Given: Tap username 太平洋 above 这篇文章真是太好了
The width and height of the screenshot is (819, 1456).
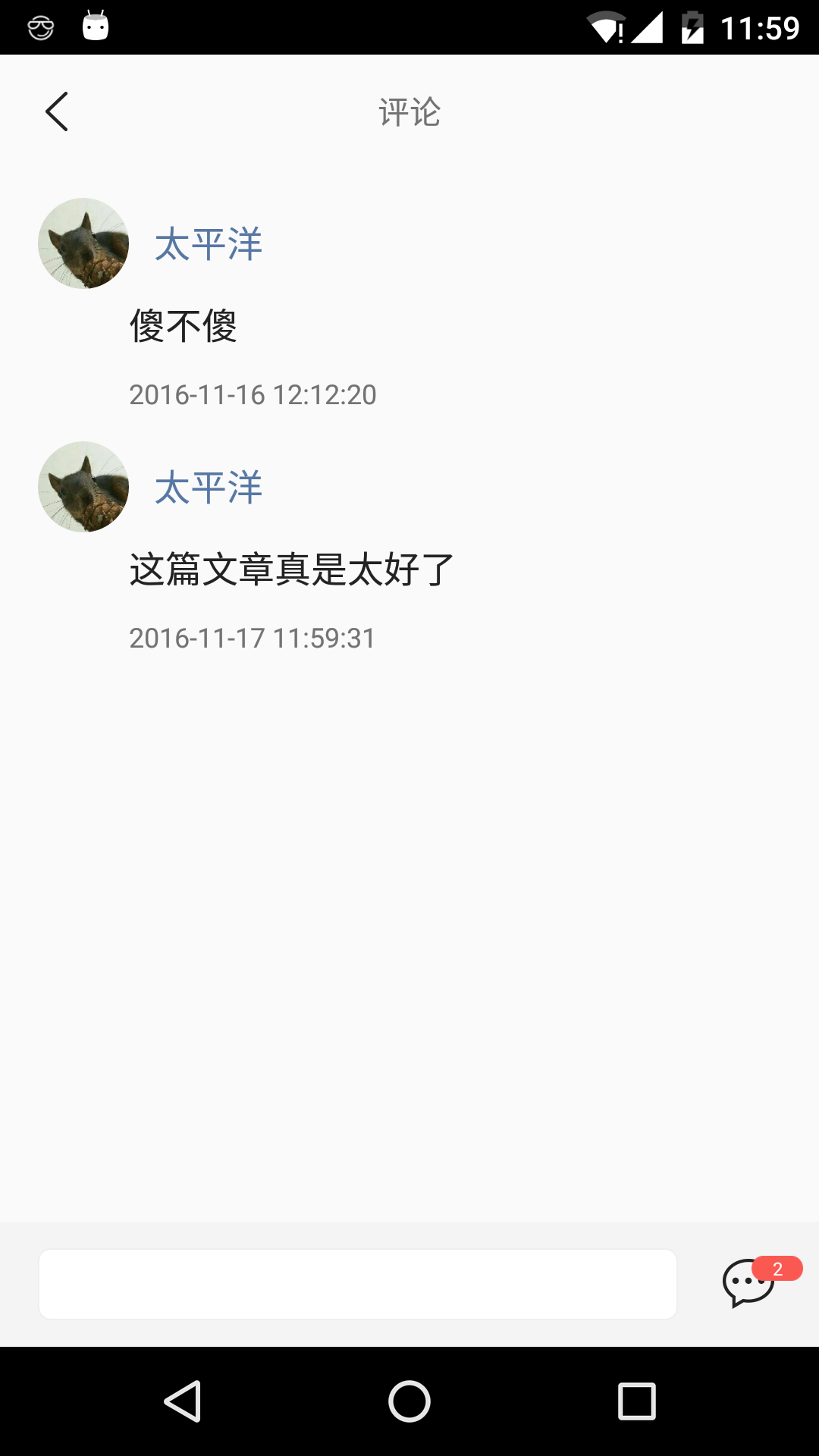Looking at the screenshot, I should click(209, 488).
